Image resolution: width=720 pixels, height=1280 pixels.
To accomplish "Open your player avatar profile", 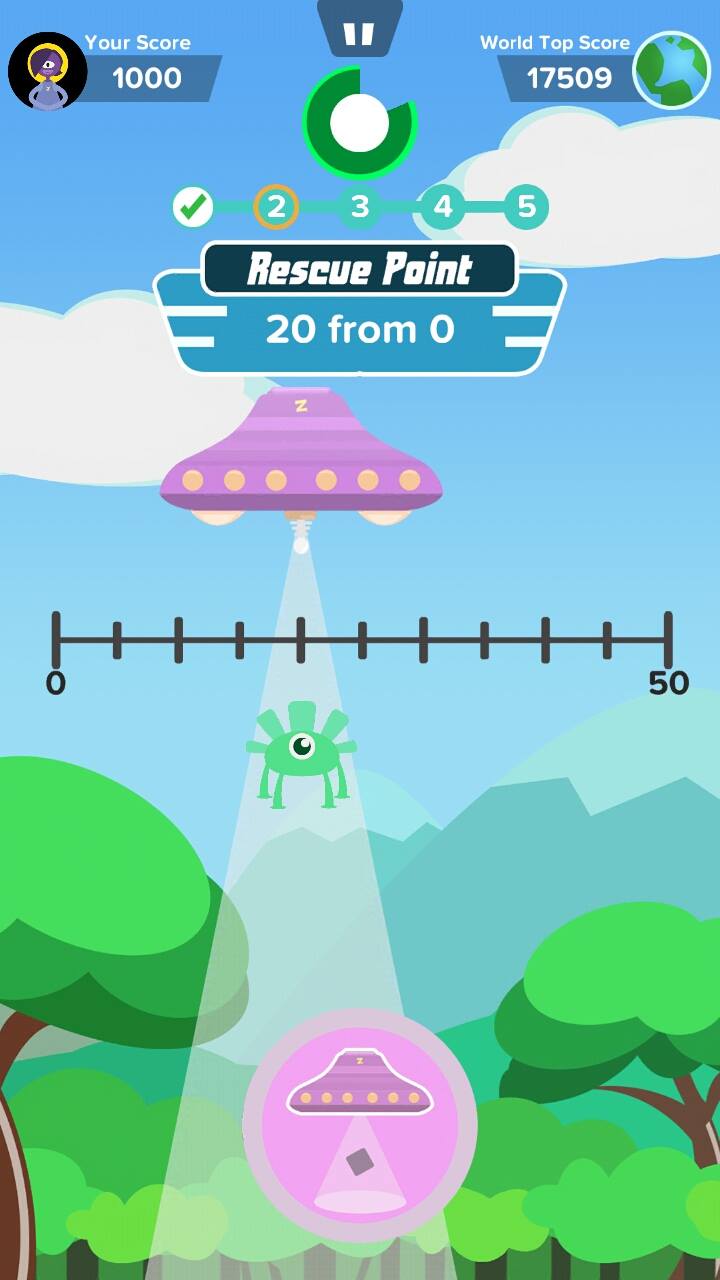I will 47,71.
